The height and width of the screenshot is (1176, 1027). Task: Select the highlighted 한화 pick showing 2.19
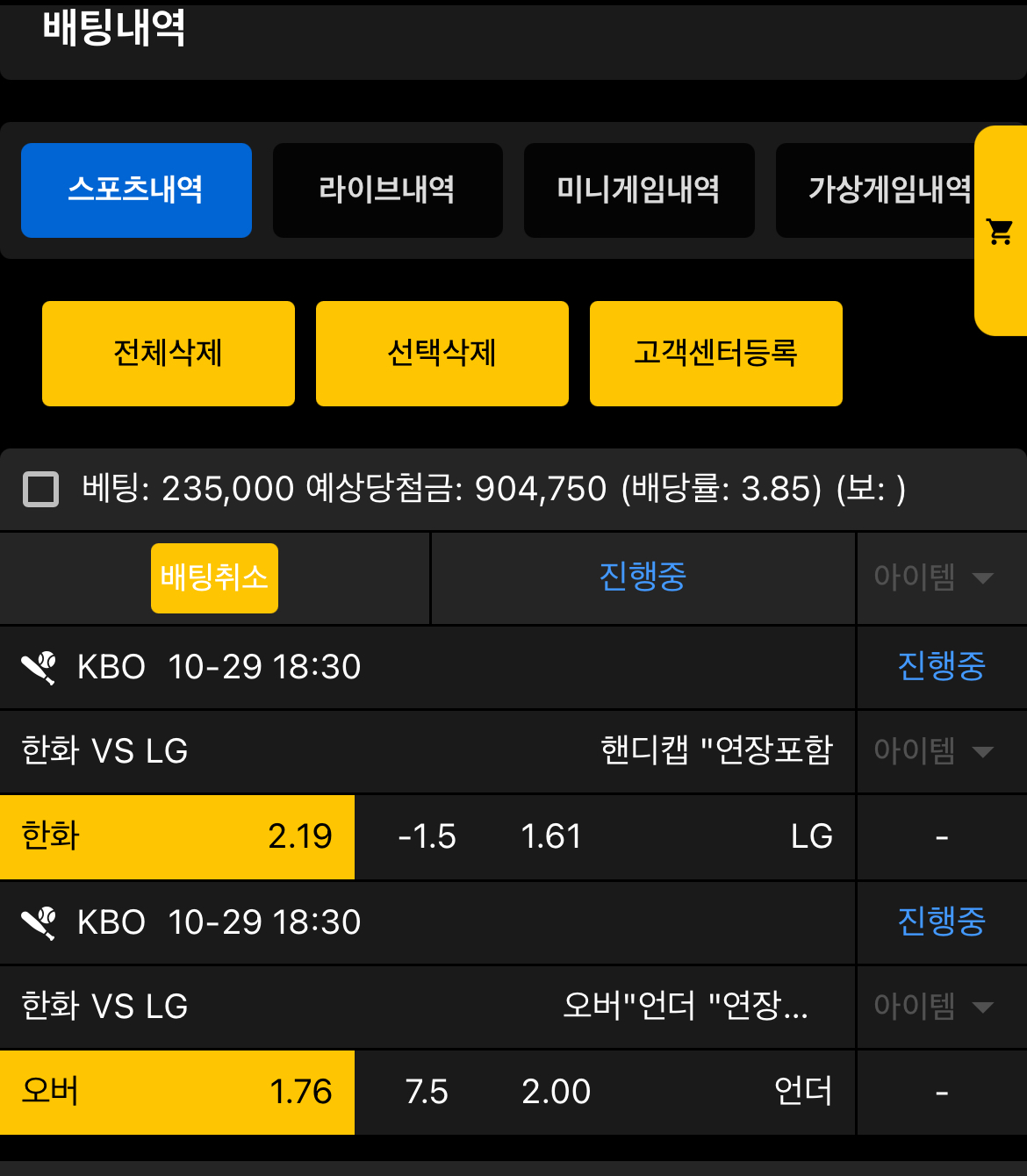point(176,837)
